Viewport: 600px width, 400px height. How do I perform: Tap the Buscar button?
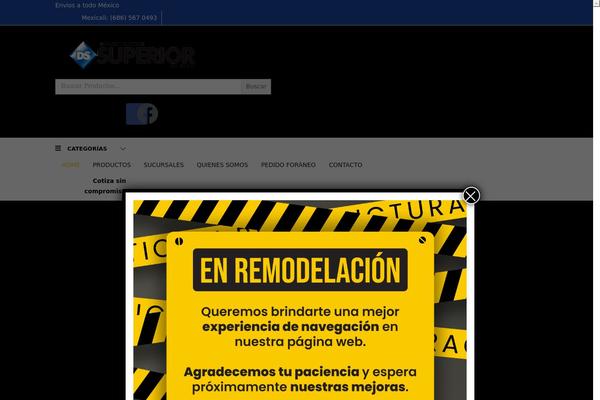256,87
